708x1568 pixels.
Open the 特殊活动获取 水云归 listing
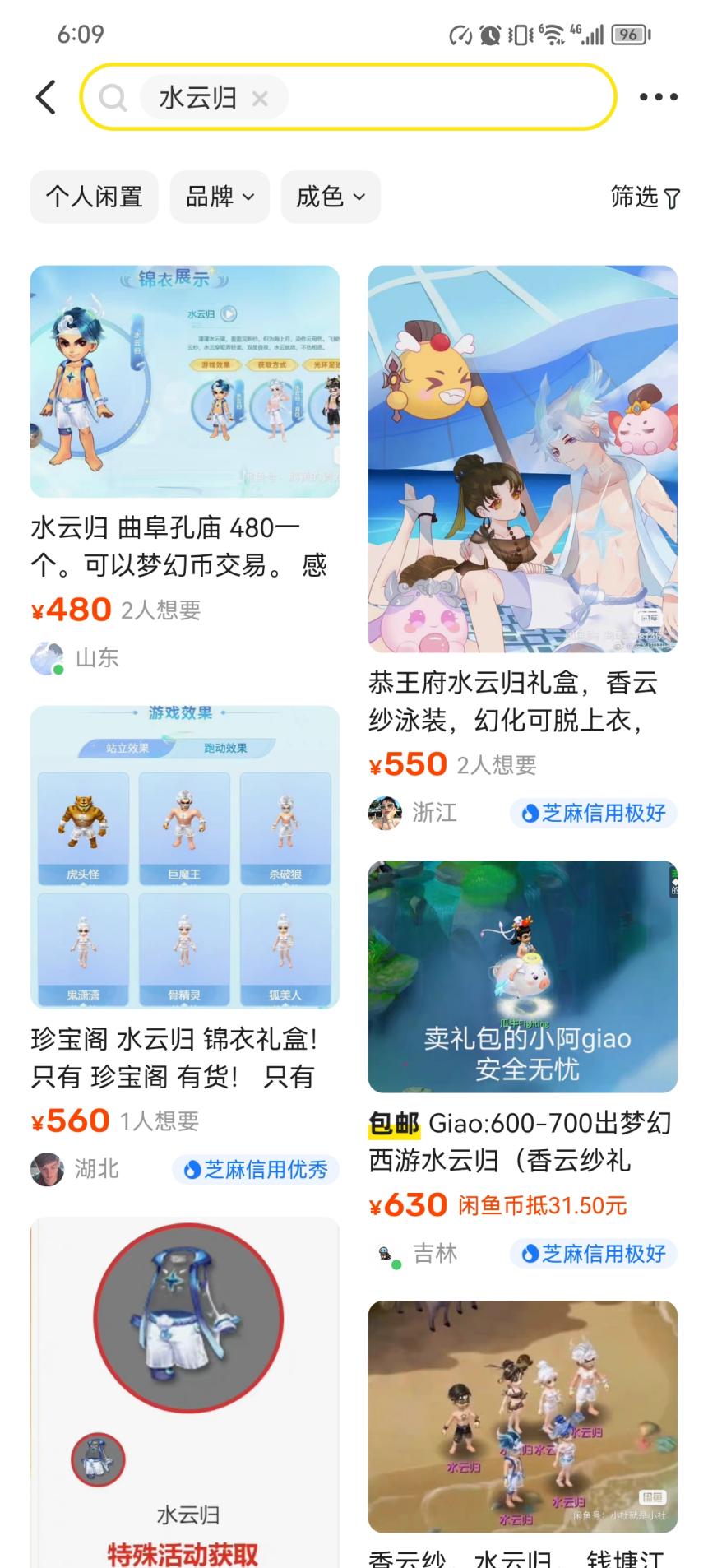pos(185,1392)
